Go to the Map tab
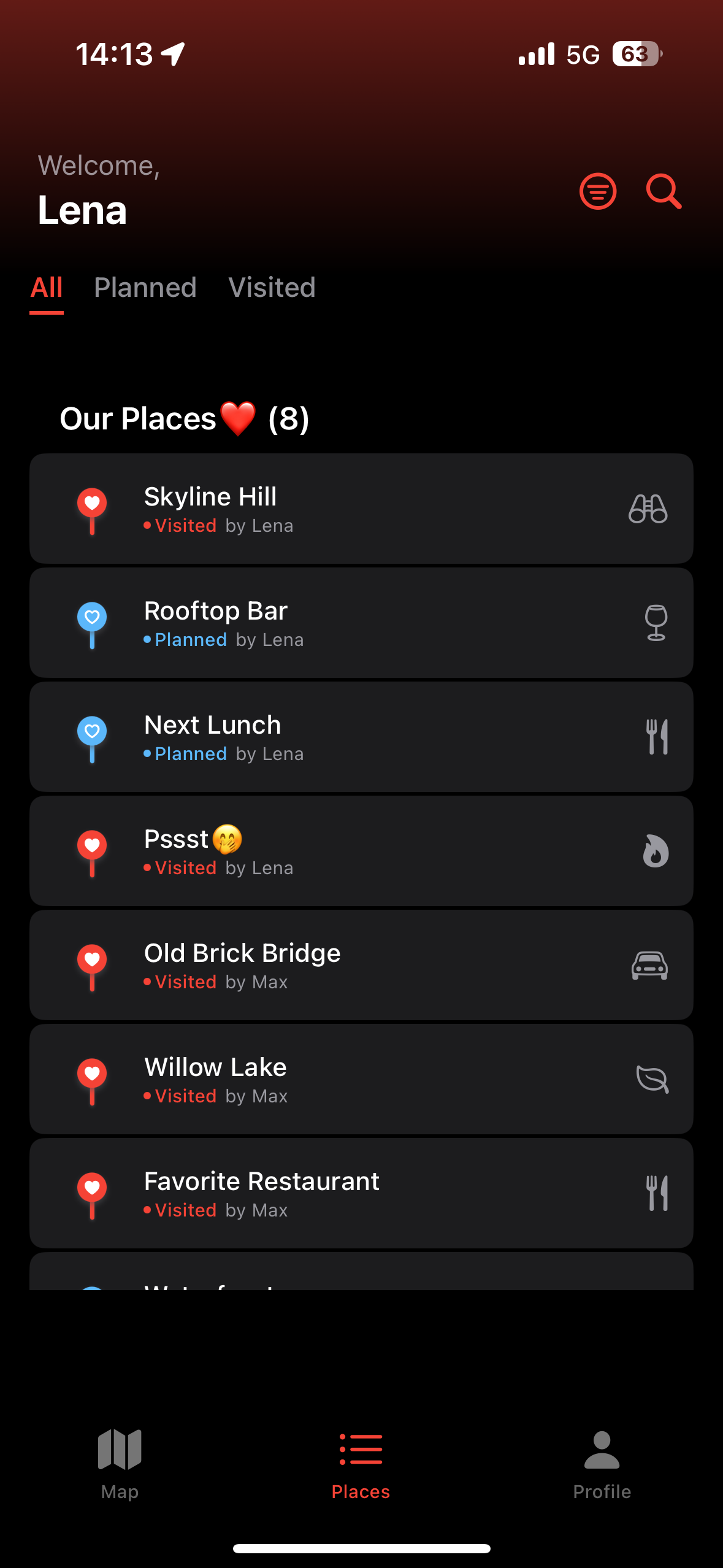Viewport: 723px width, 1568px height. (120, 1463)
